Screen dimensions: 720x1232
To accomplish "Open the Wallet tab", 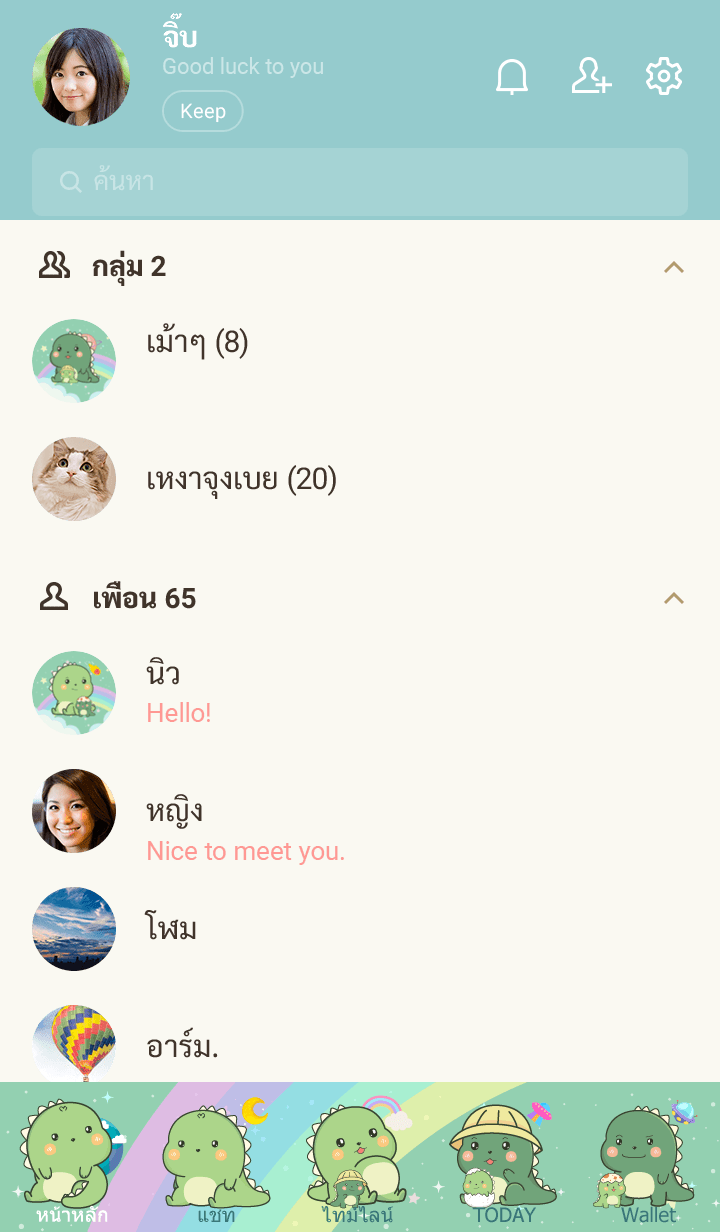I will (648, 1158).
